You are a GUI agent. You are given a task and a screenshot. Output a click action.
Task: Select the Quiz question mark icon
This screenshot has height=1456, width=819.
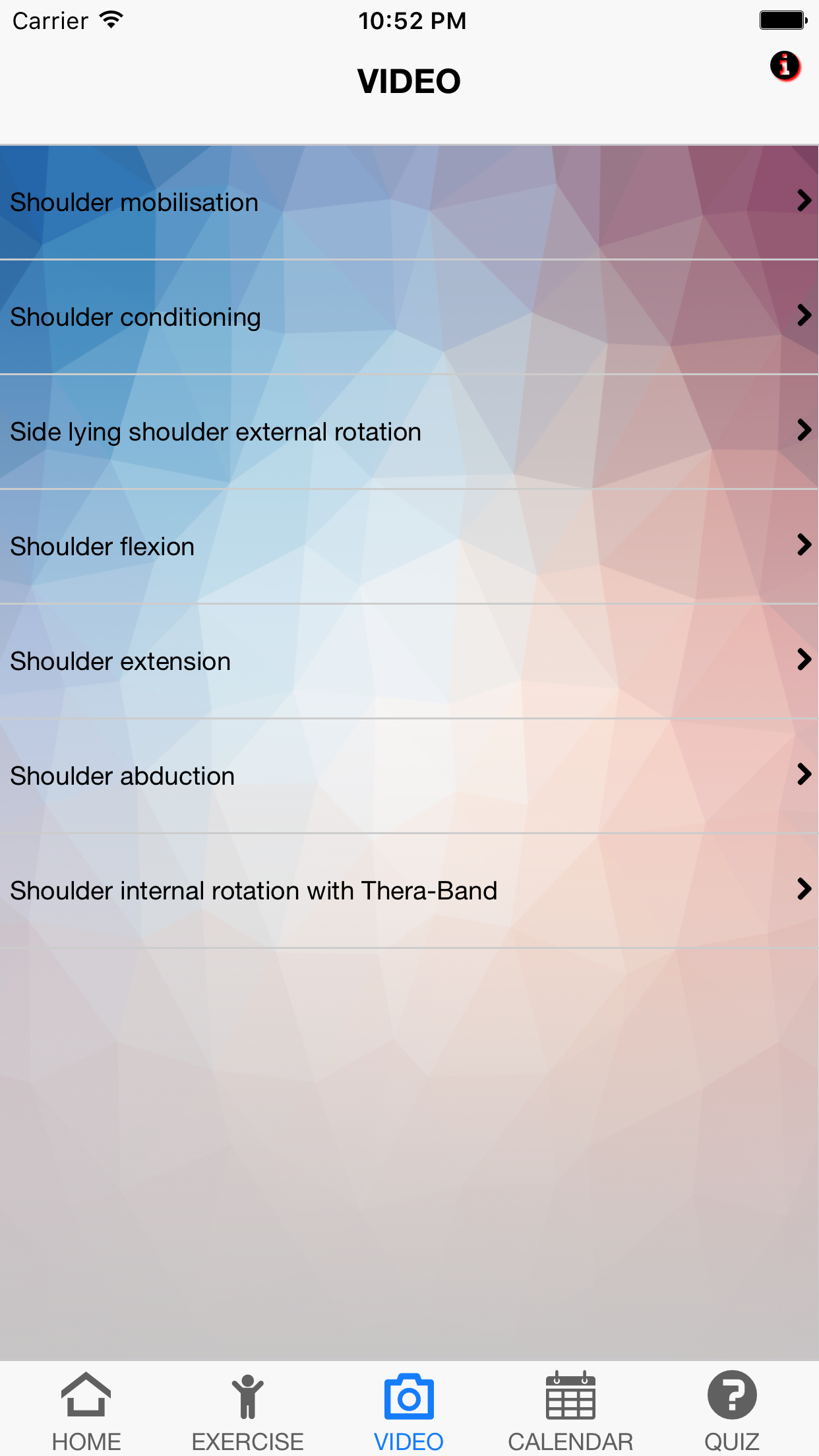click(731, 1395)
